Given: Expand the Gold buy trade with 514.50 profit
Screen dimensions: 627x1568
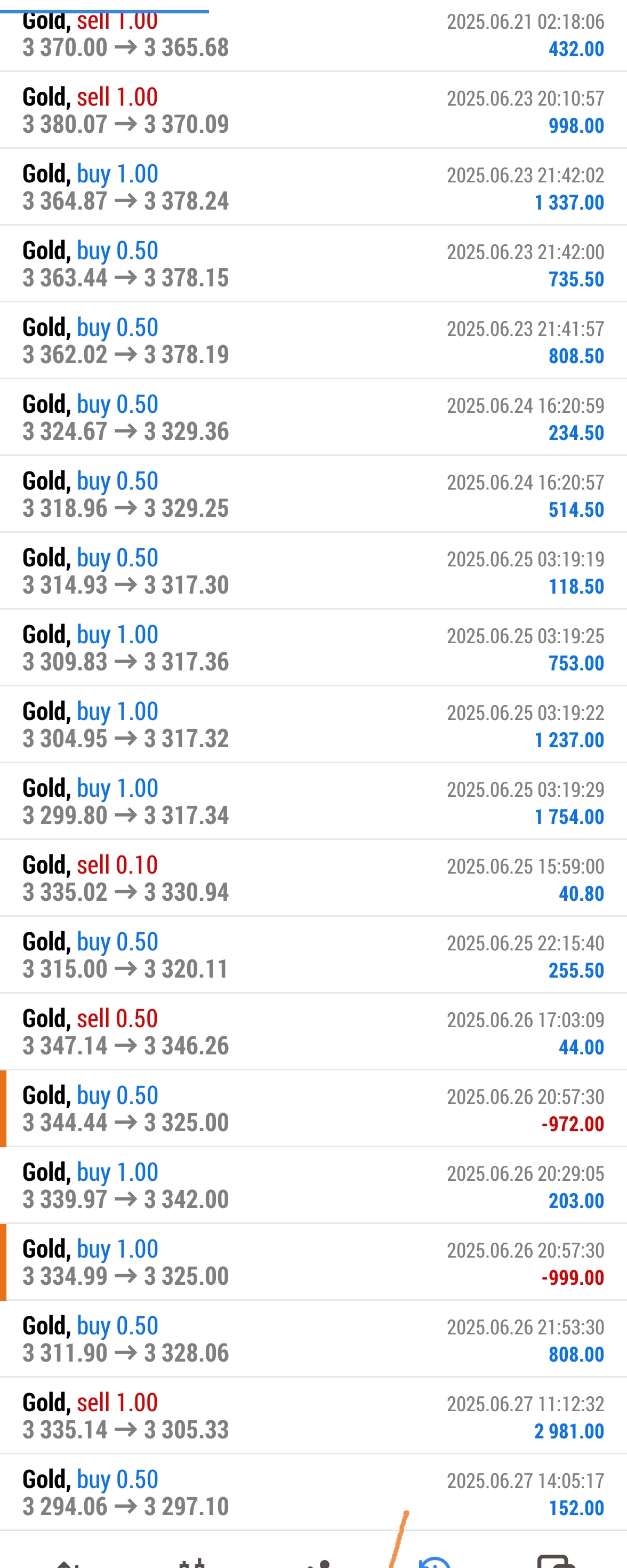Looking at the screenshot, I should [x=313, y=494].
